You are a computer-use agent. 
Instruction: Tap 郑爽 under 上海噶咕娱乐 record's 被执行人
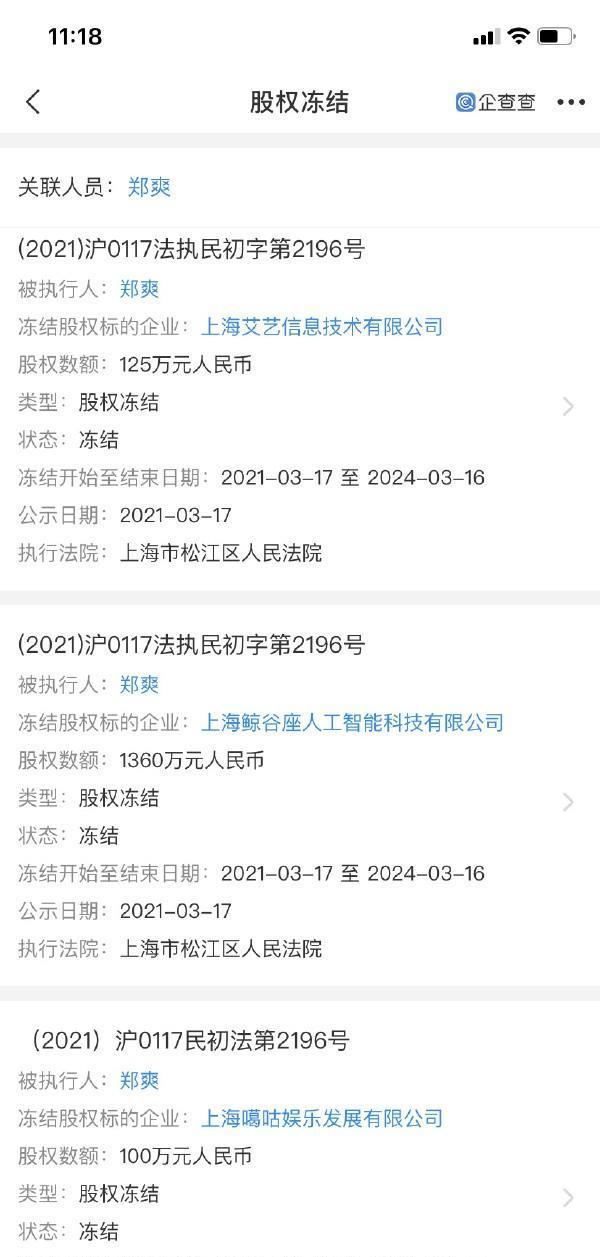click(x=140, y=1082)
